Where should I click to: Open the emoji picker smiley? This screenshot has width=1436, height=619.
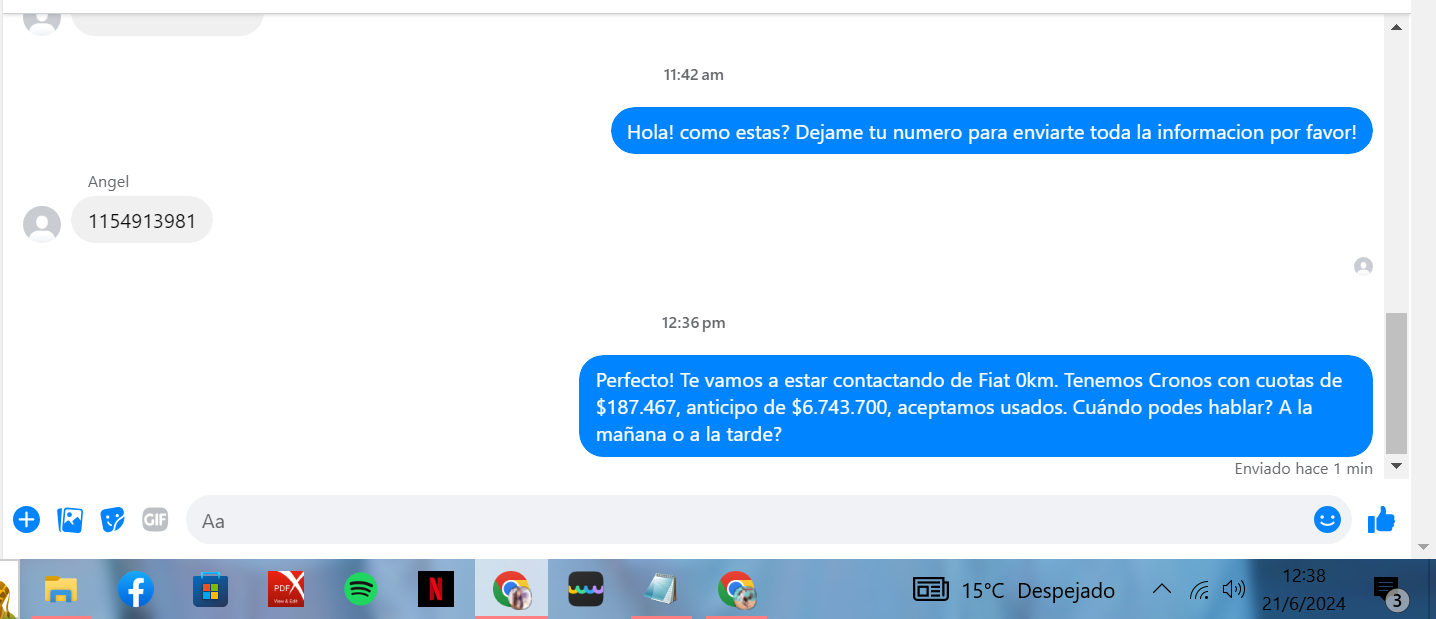[1327, 519]
